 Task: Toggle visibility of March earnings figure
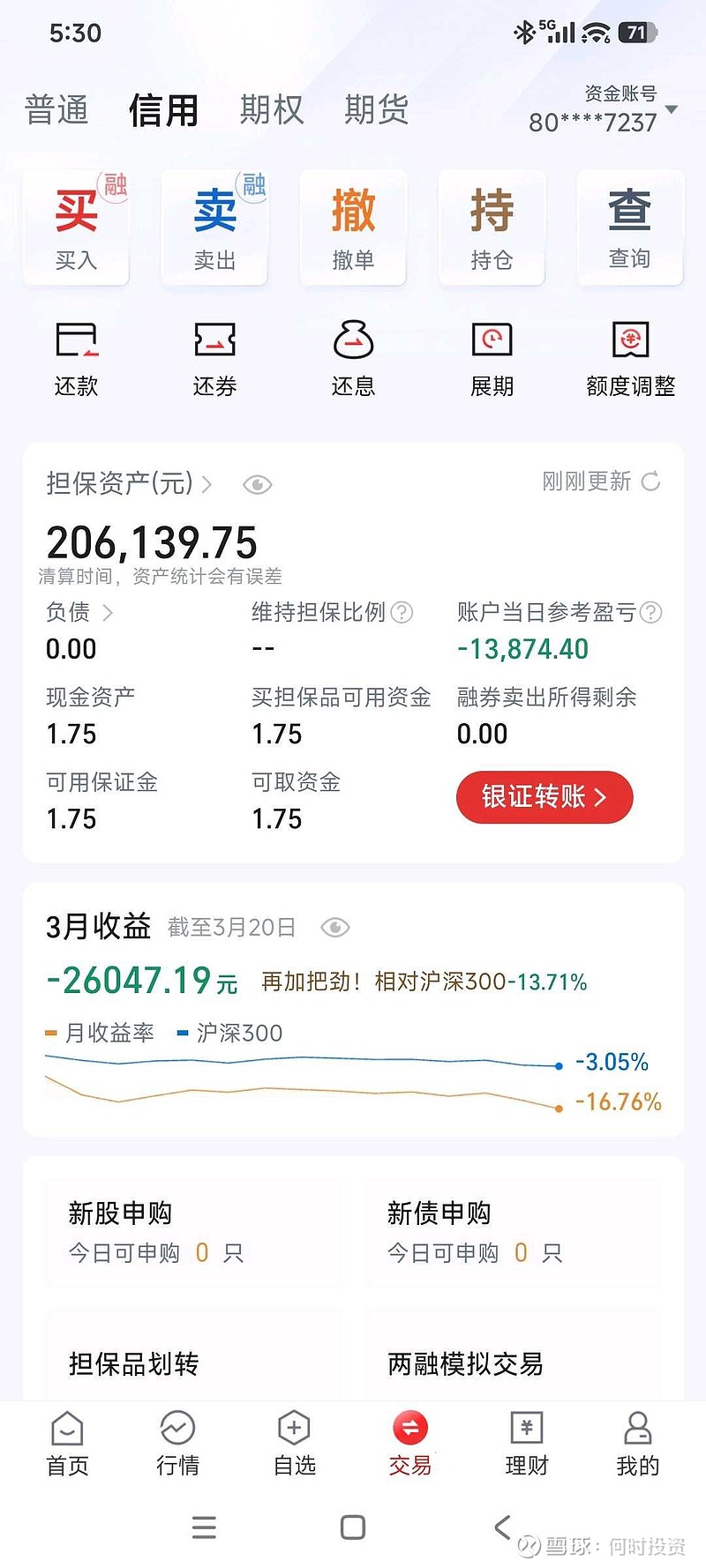coord(334,927)
